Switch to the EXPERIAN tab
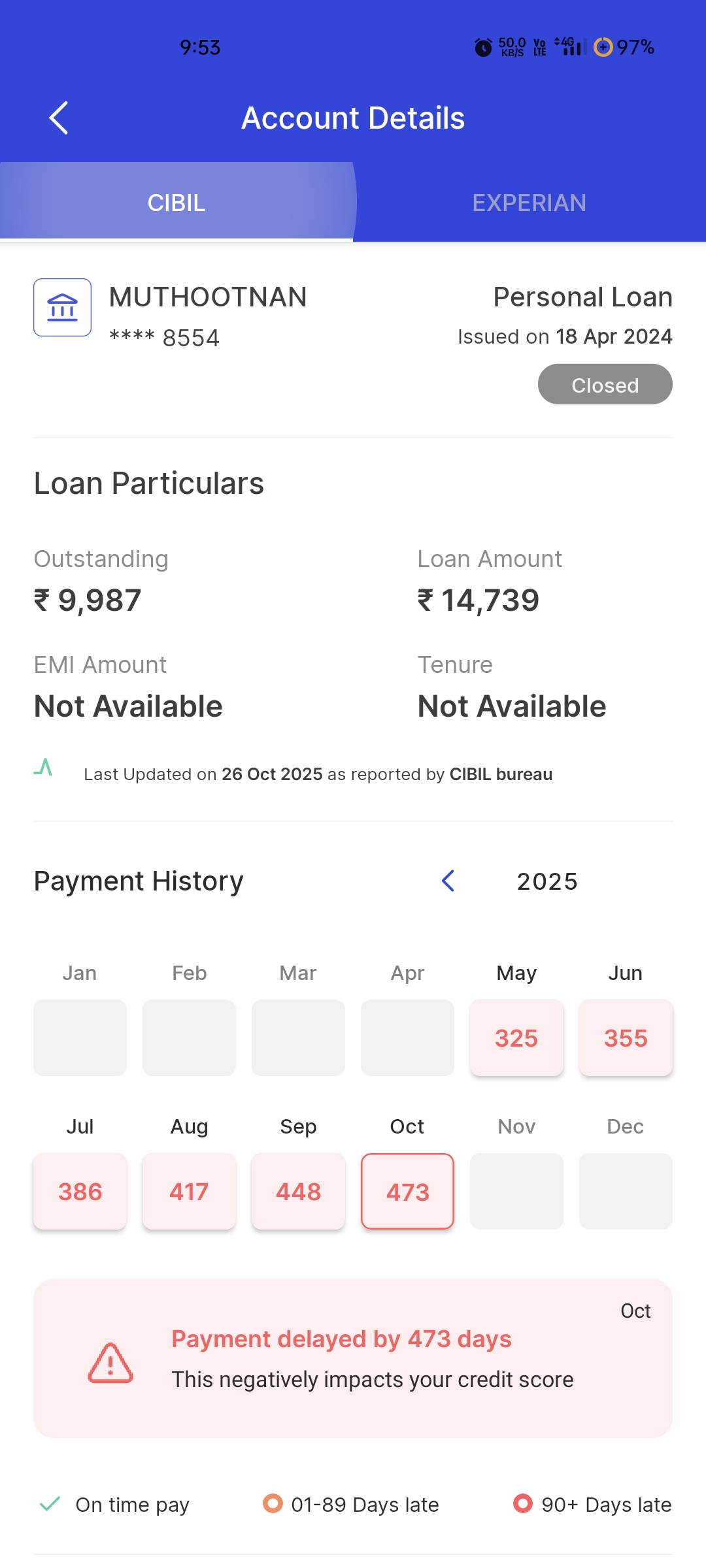 pyautogui.click(x=529, y=203)
